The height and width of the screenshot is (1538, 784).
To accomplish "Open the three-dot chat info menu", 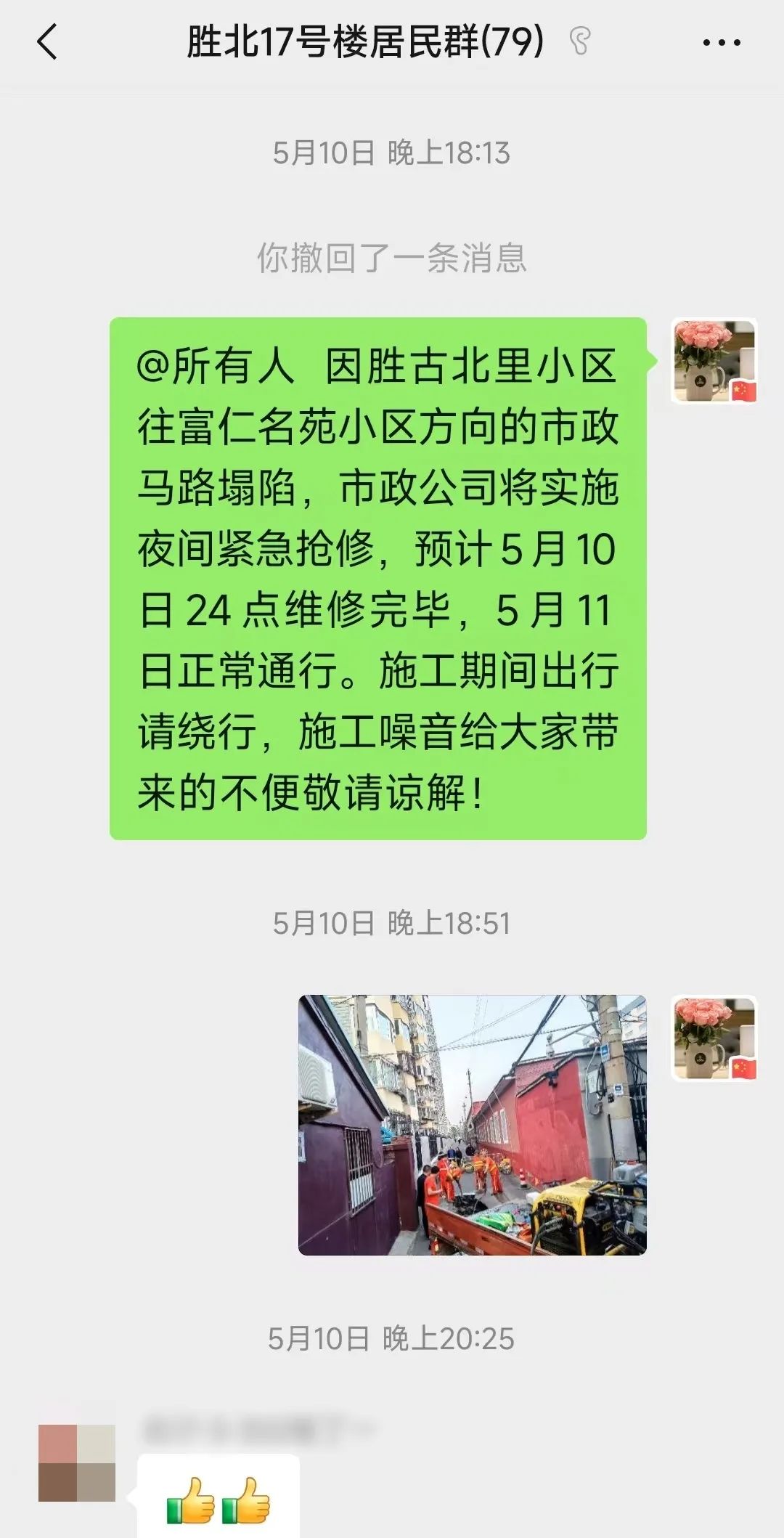I will pos(722,43).
